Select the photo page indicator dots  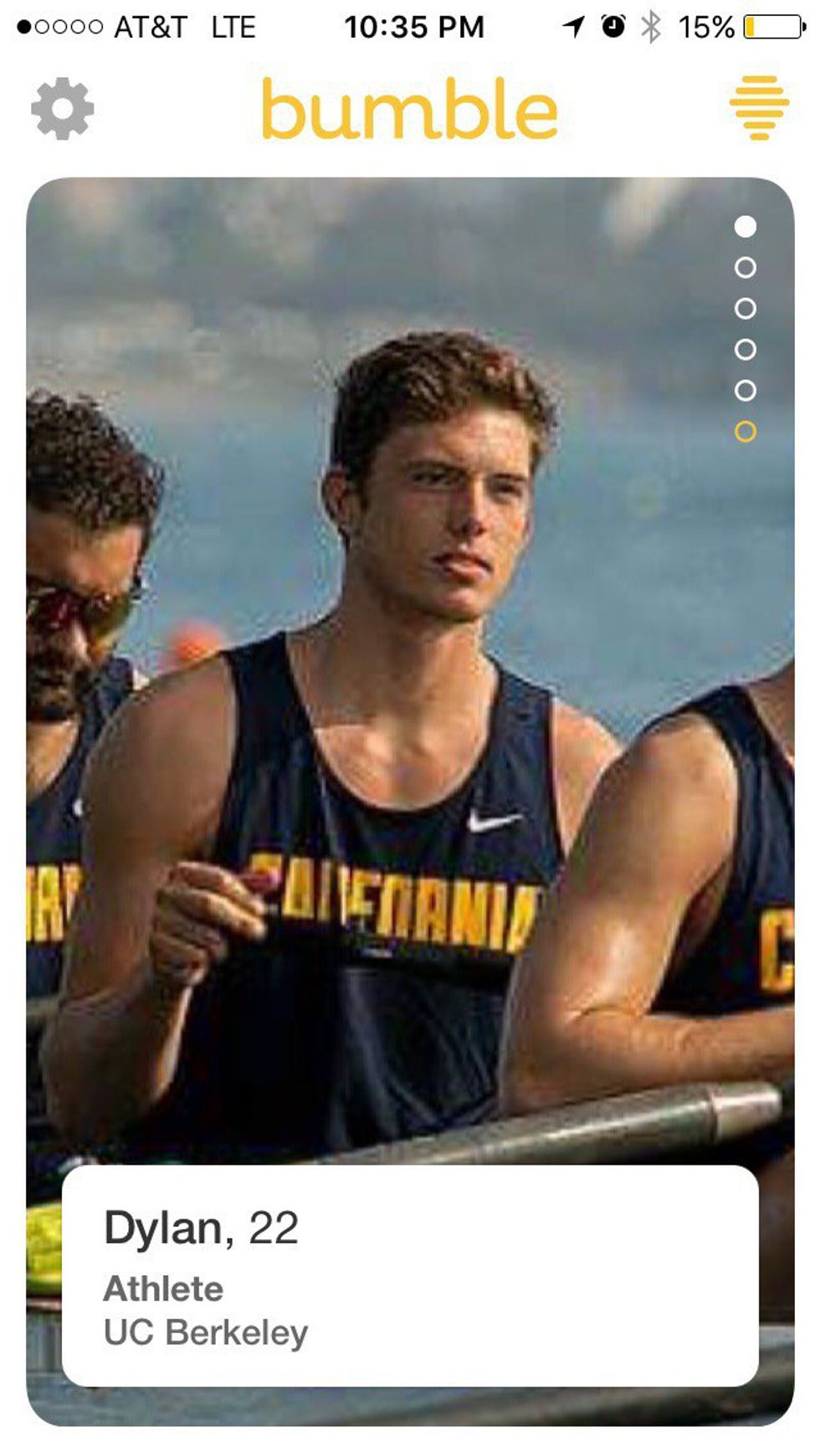745,329
